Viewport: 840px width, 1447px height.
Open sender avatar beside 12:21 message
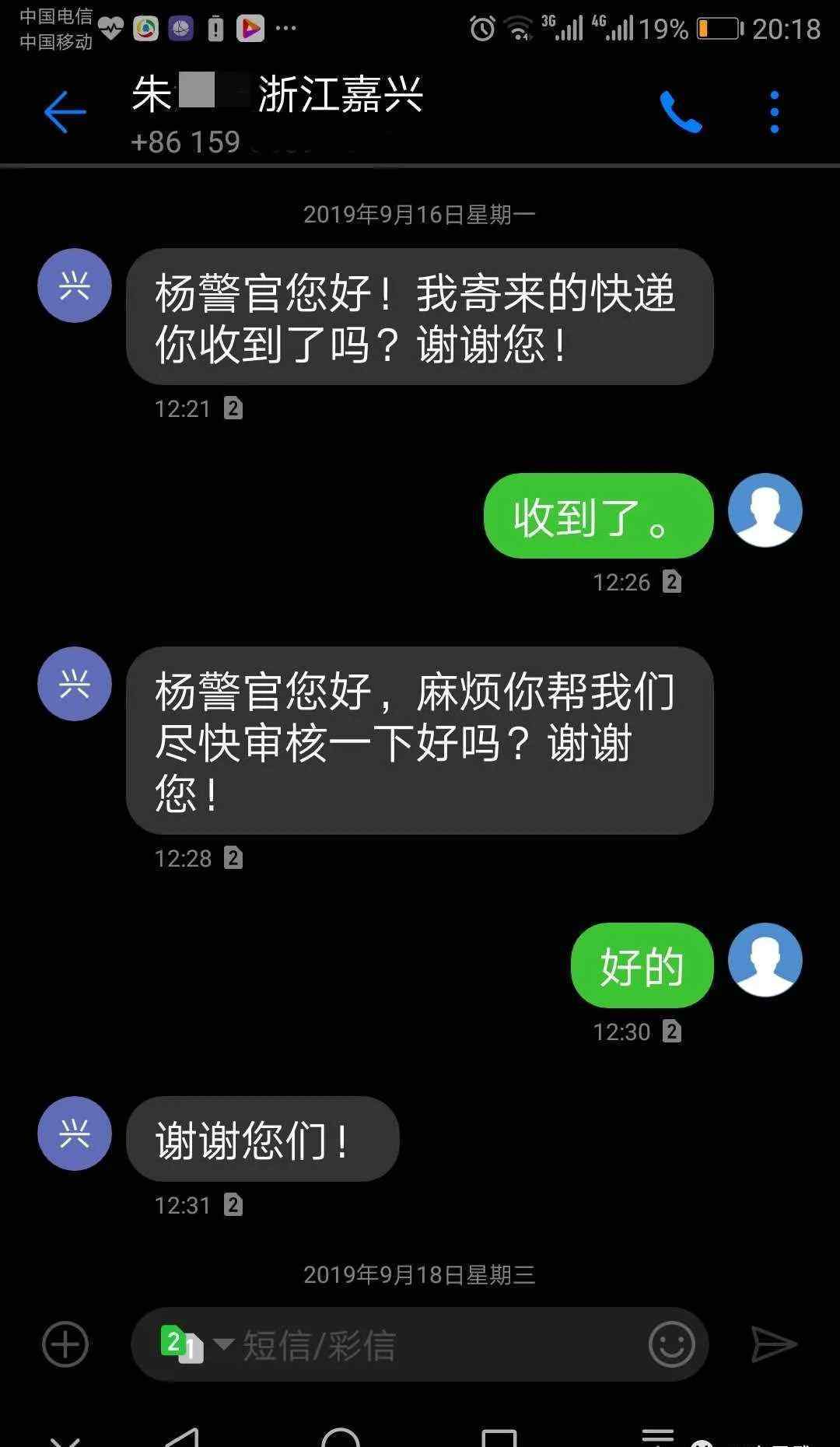pyautogui.click(x=75, y=286)
